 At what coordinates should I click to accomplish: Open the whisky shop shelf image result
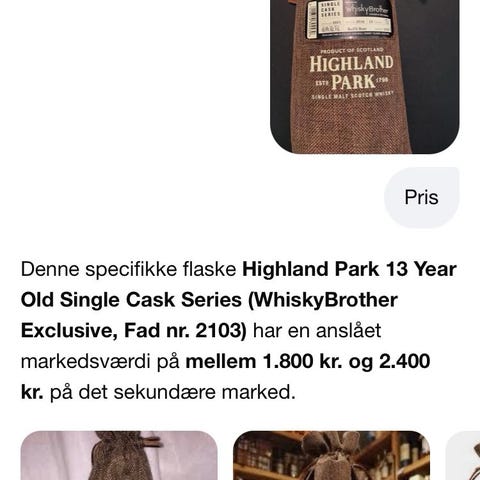click(331, 455)
